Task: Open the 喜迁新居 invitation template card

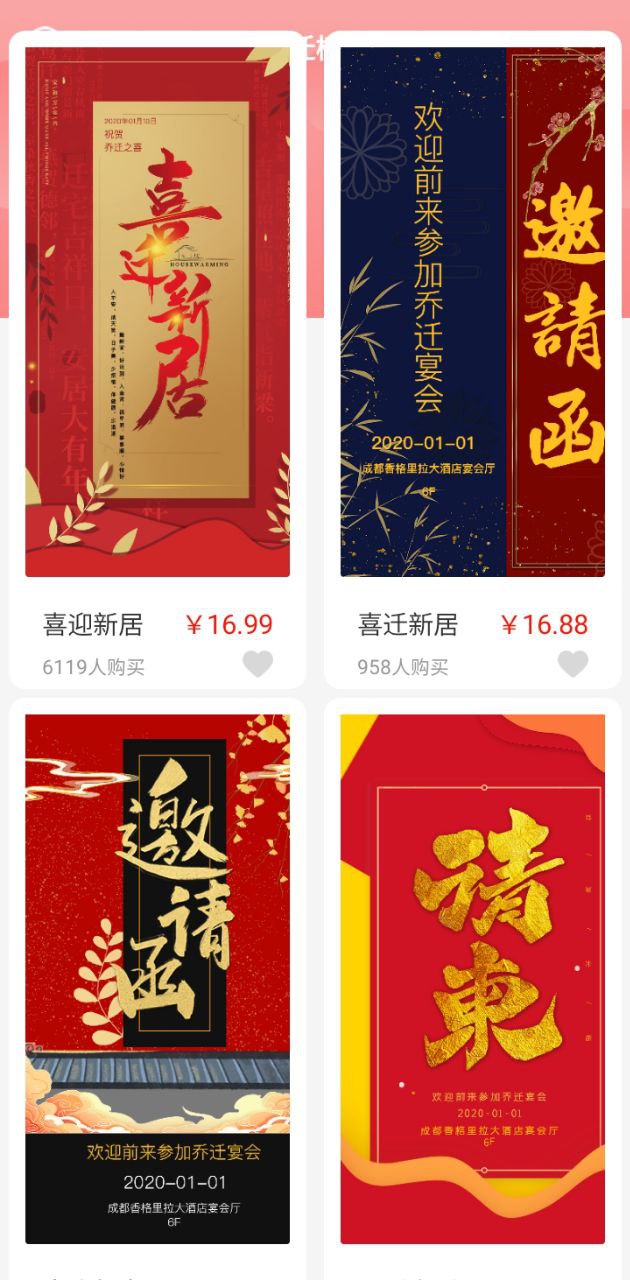Action: coord(472,312)
